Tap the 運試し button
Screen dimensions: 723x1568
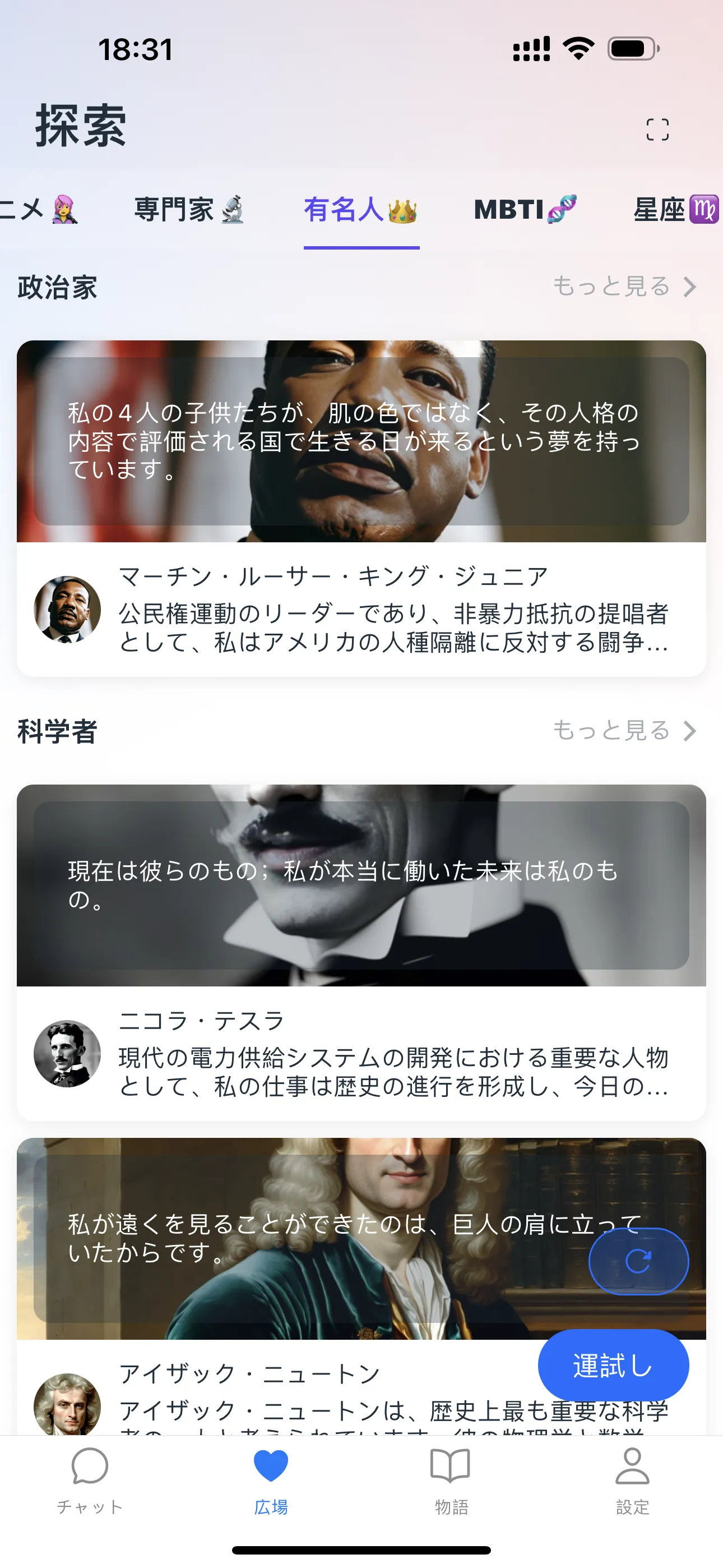[x=613, y=1366]
